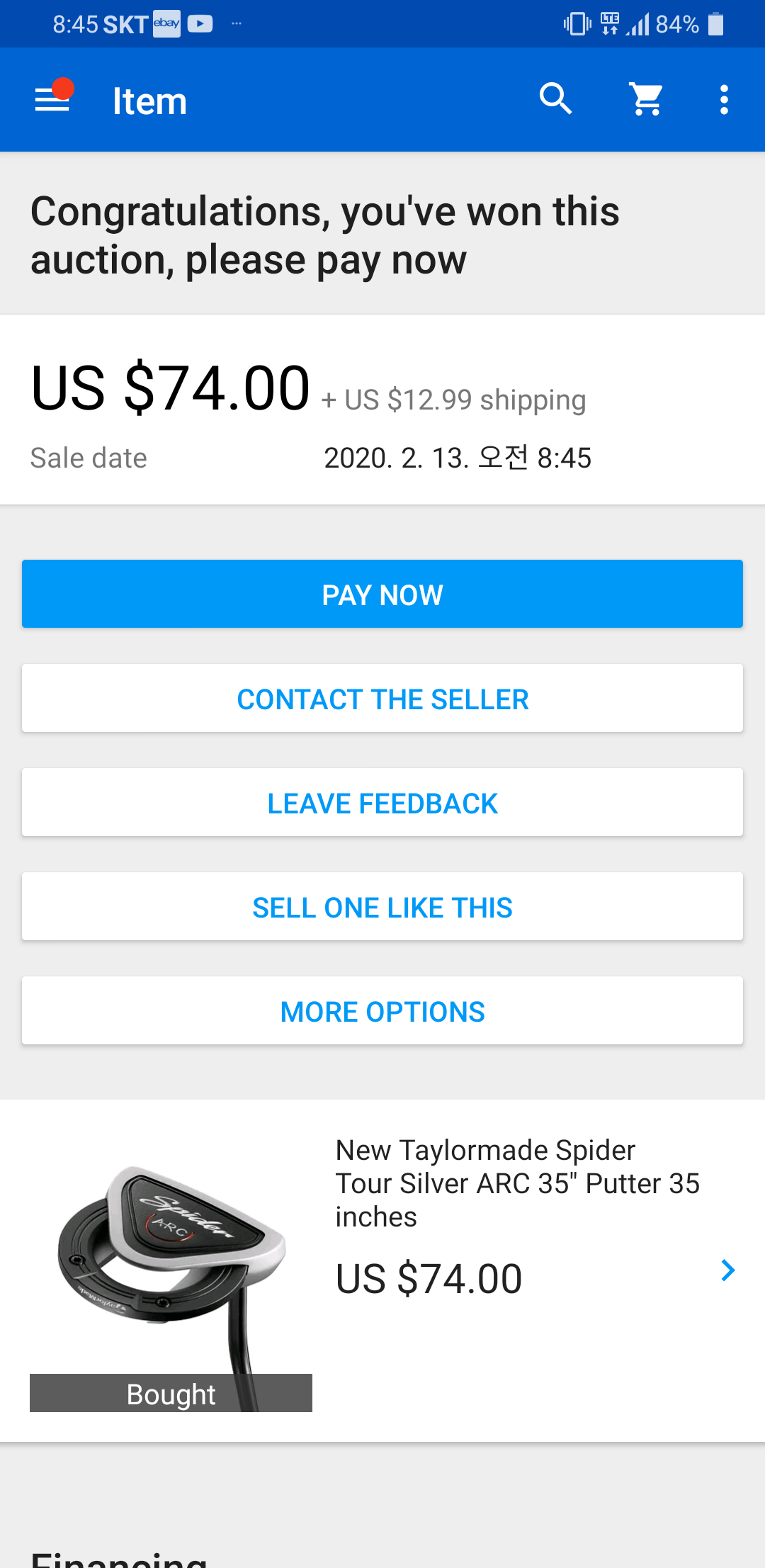Open the navigation drawer menu

(x=52, y=100)
